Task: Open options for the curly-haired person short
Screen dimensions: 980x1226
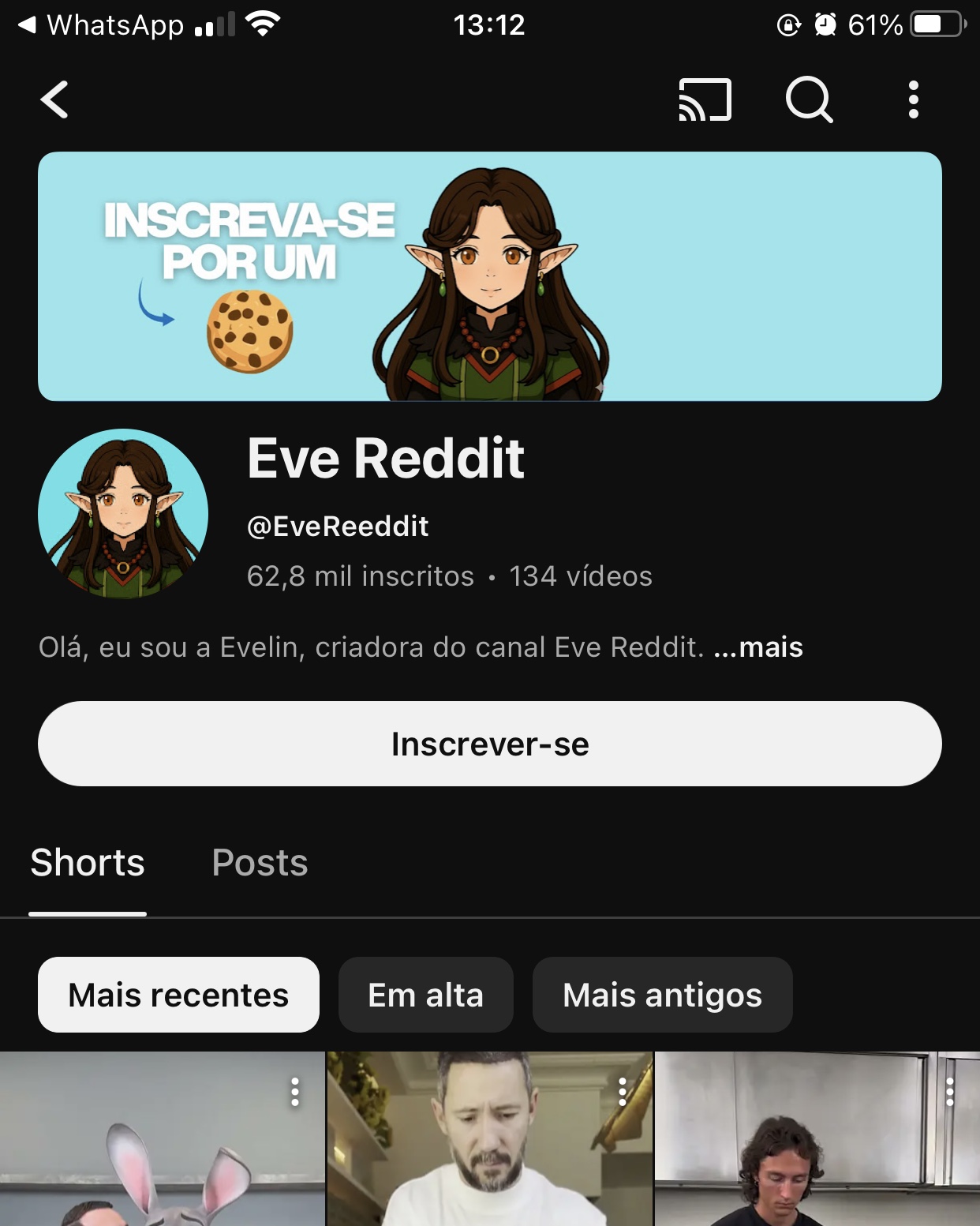Action: click(x=950, y=1092)
